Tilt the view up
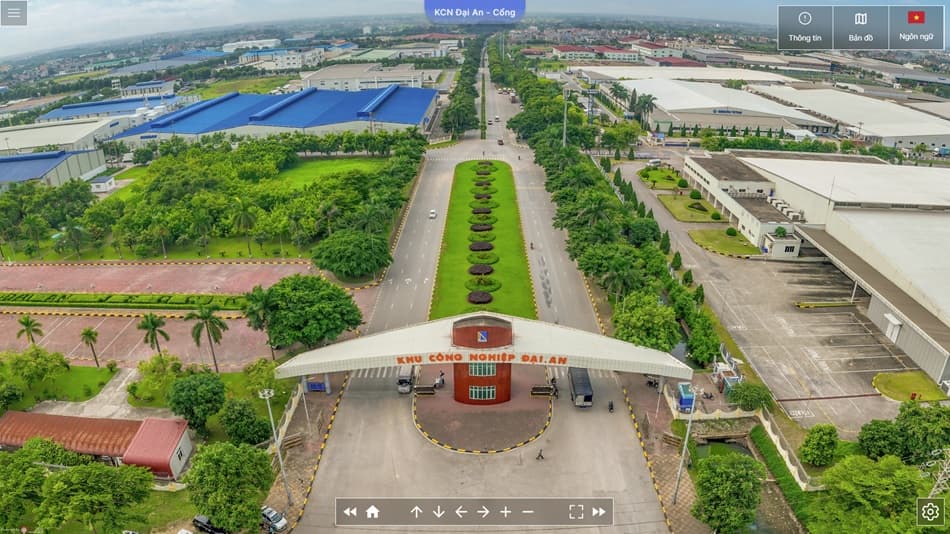The width and height of the screenshot is (950, 534). [416, 512]
